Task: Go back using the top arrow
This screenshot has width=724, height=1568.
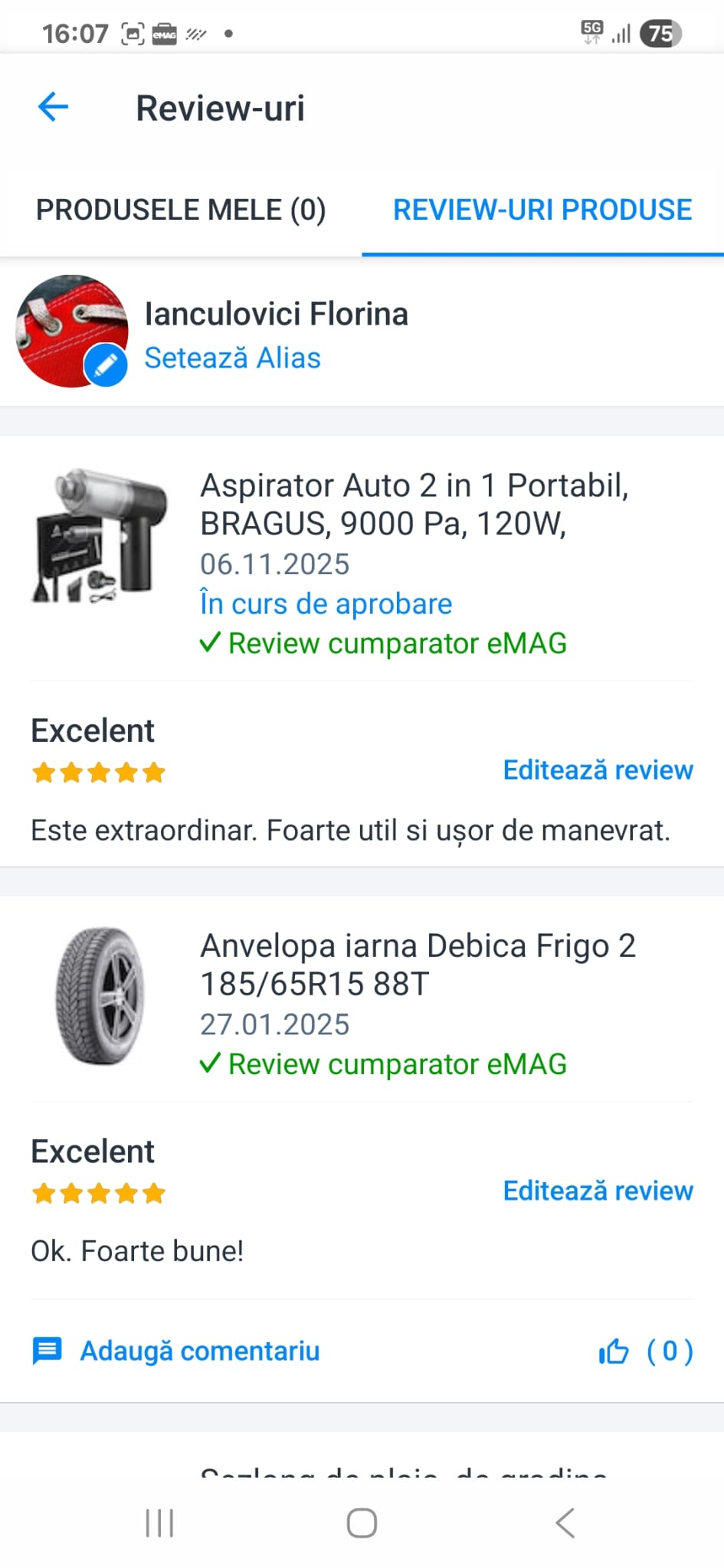Action: click(x=53, y=107)
